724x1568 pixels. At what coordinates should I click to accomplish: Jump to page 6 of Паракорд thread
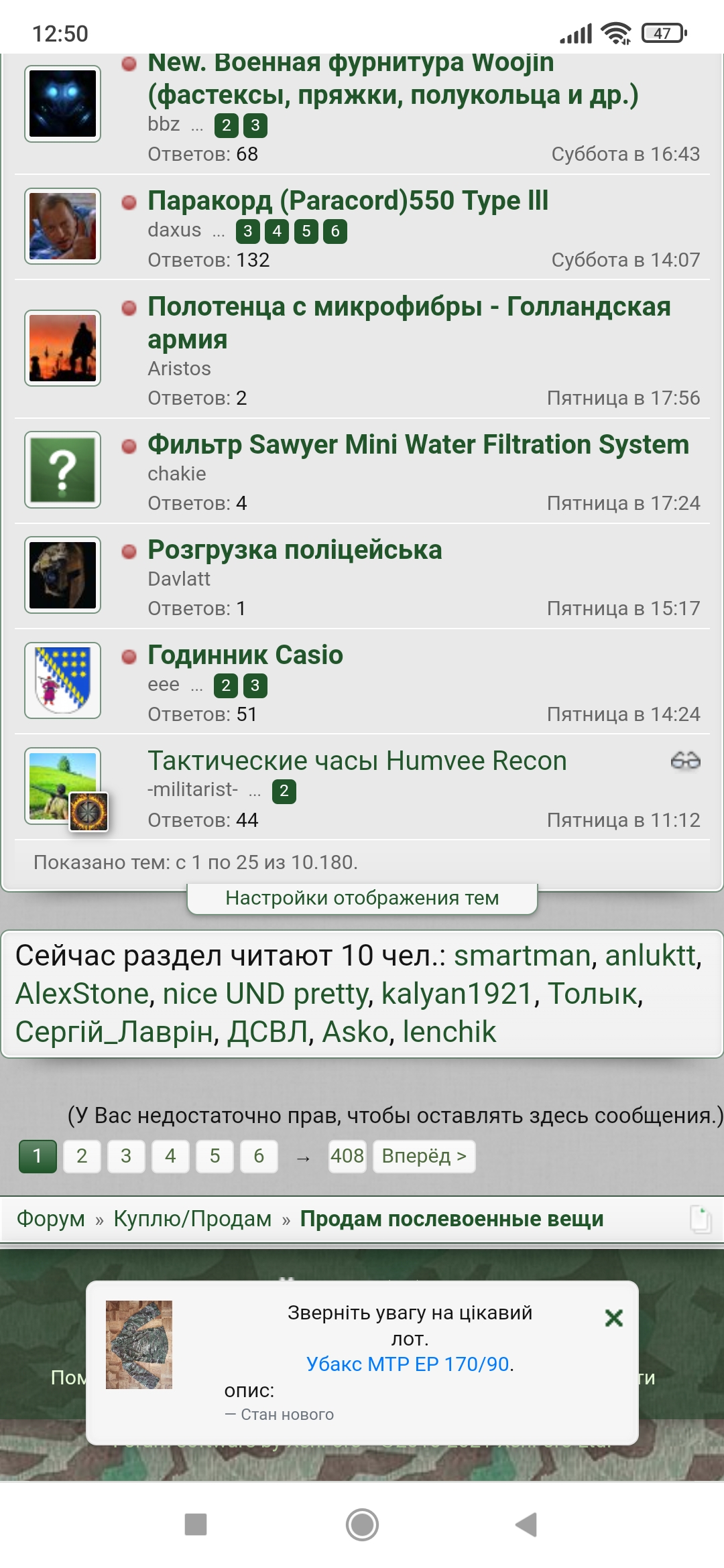tap(335, 232)
